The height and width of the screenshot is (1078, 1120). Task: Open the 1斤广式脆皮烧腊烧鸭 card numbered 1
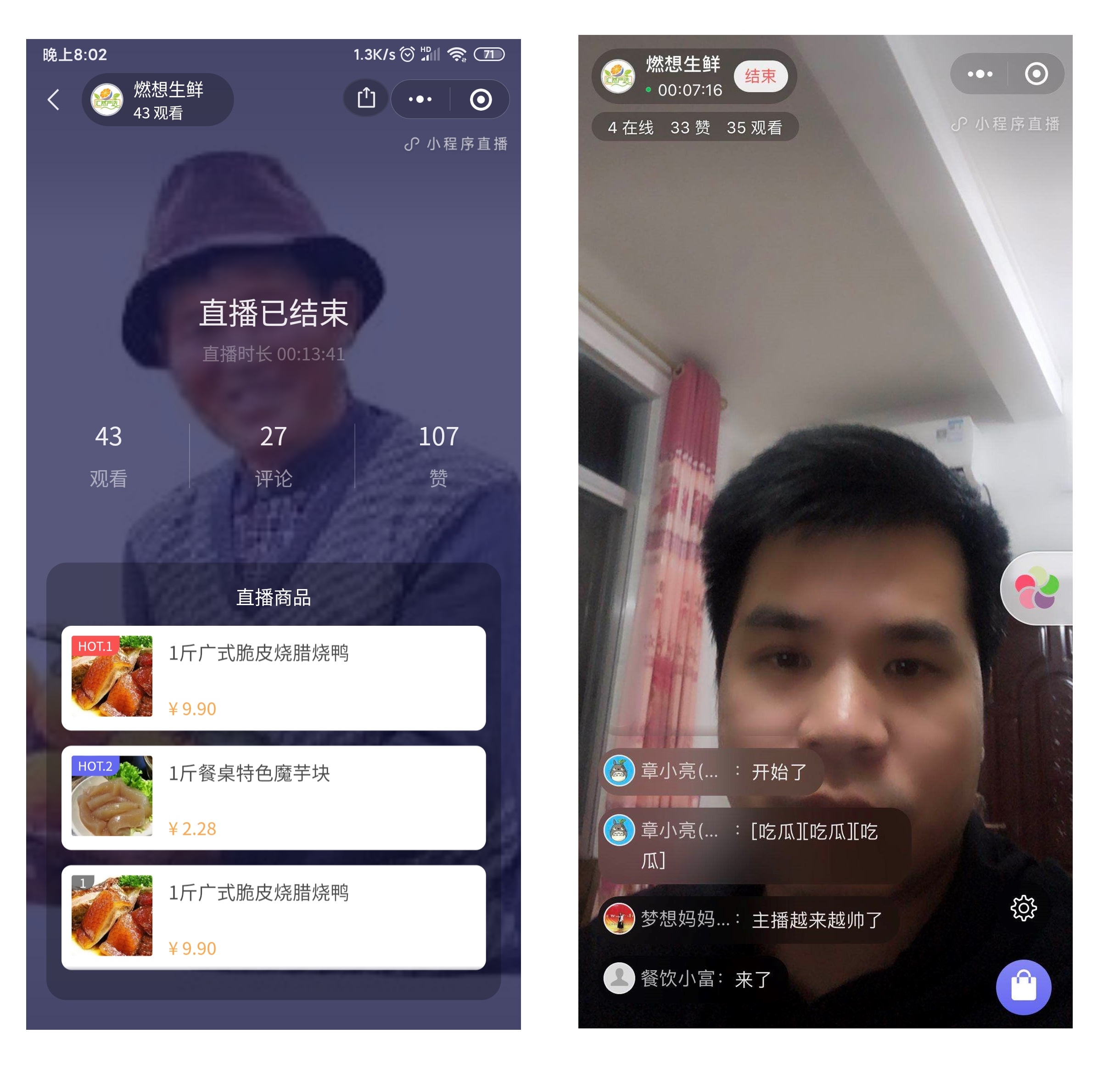(273, 916)
